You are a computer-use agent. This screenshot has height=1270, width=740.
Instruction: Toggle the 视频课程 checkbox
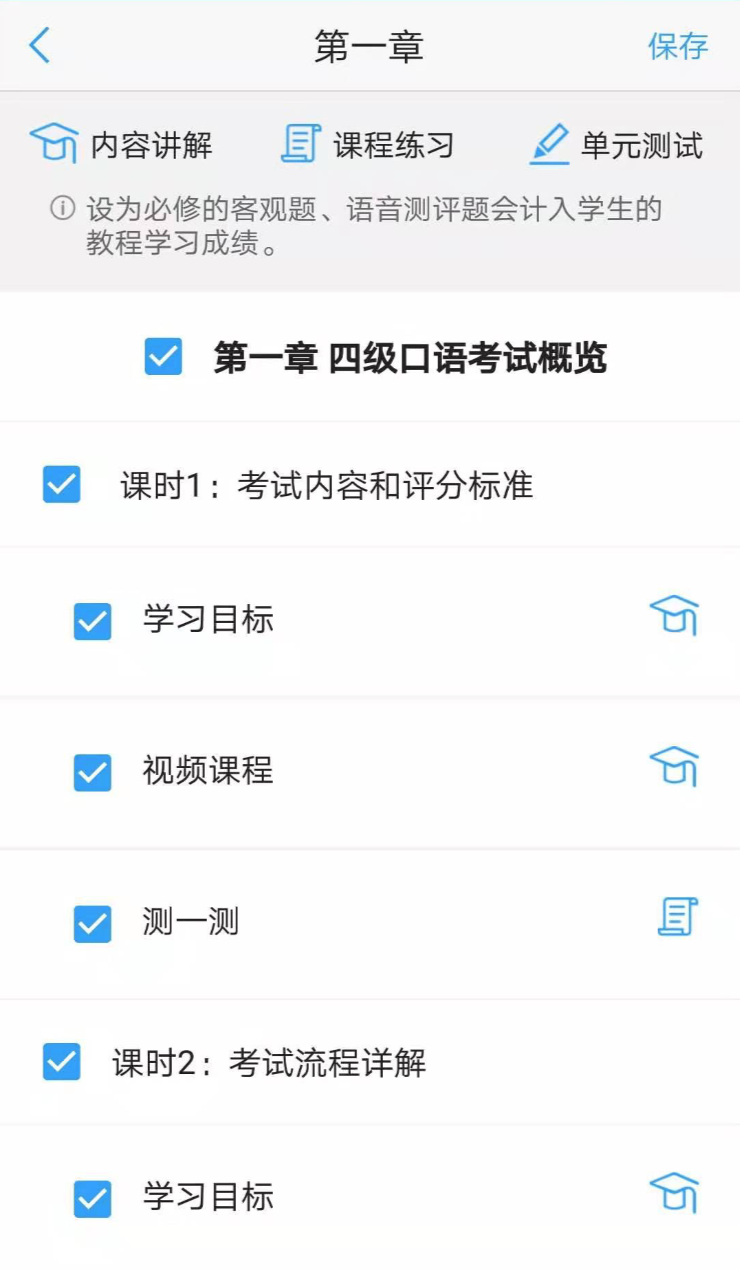pos(93,772)
